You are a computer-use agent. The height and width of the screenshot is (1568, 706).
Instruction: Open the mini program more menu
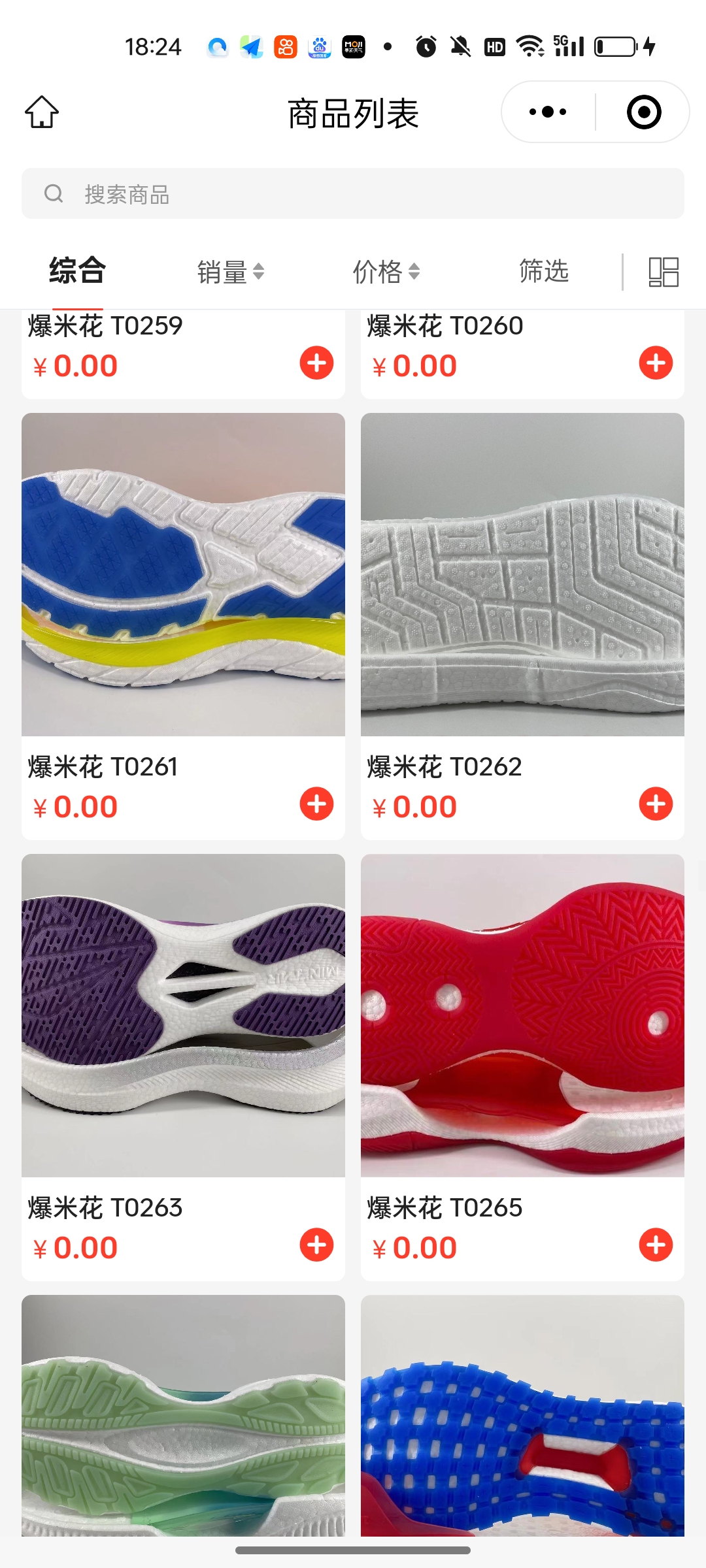(x=548, y=112)
